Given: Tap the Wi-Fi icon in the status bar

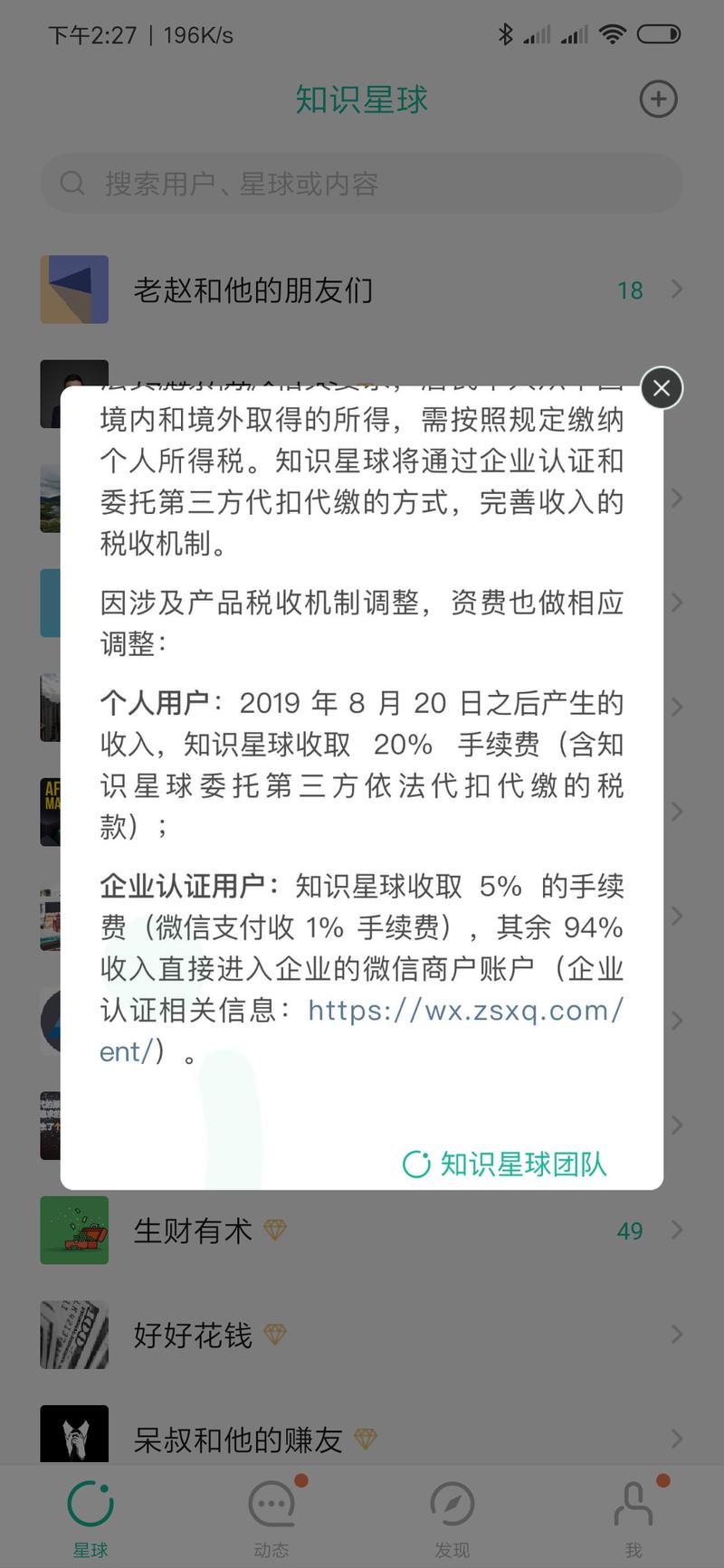Looking at the screenshot, I should click(614, 33).
